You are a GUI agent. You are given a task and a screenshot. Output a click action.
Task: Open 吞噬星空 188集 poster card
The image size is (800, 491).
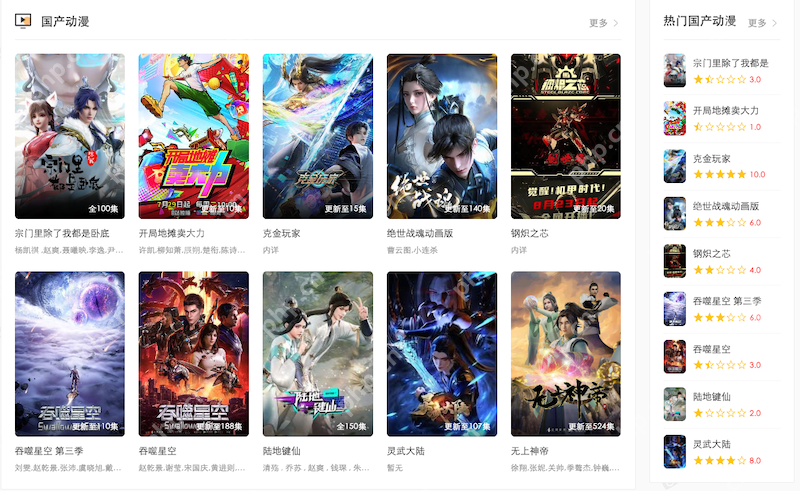(x=194, y=354)
